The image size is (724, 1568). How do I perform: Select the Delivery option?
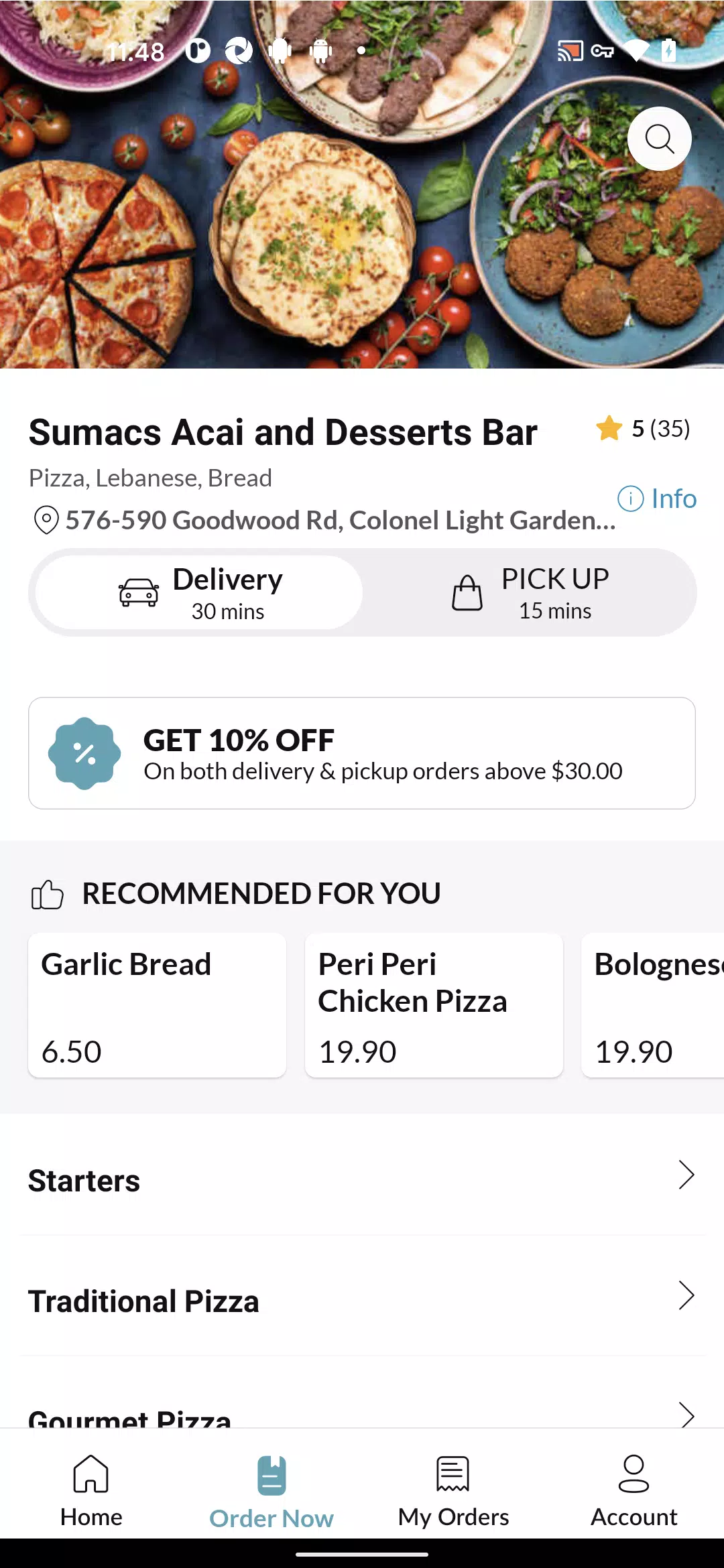click(x=199, y=592)
